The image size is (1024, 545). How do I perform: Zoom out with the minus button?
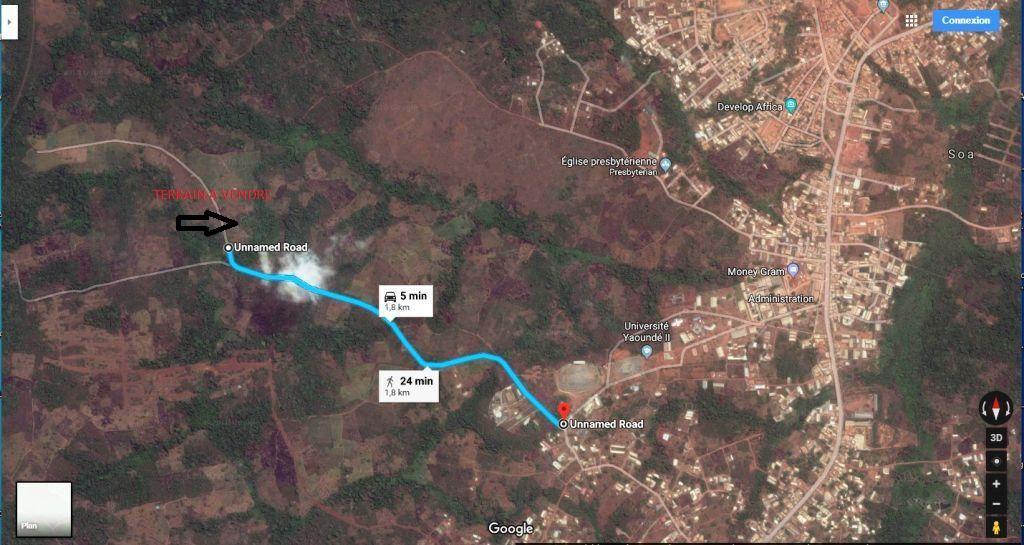tap(995, 504)
